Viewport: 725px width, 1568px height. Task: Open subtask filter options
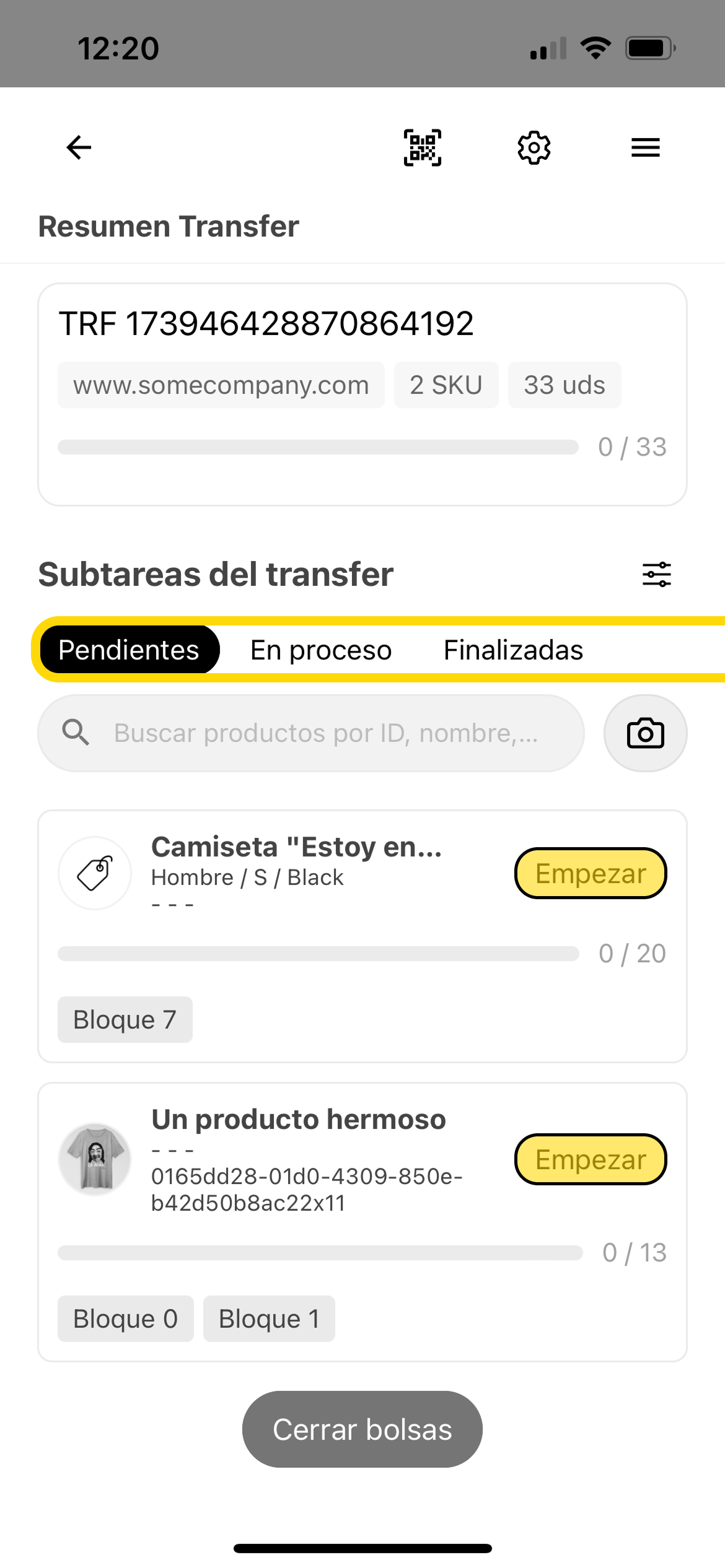pyautogui.click(x=656, y=574)
